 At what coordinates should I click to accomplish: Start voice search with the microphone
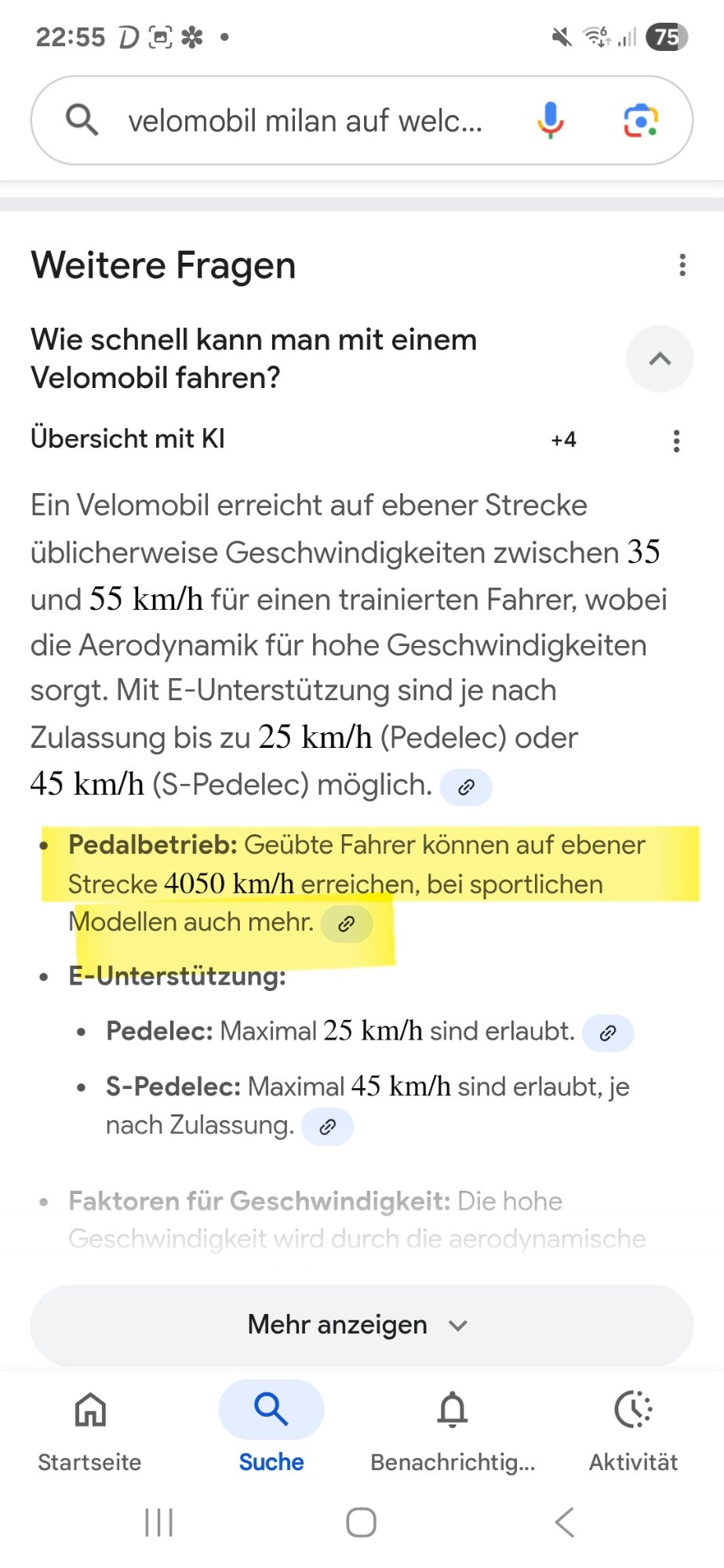tap(550, 121)
